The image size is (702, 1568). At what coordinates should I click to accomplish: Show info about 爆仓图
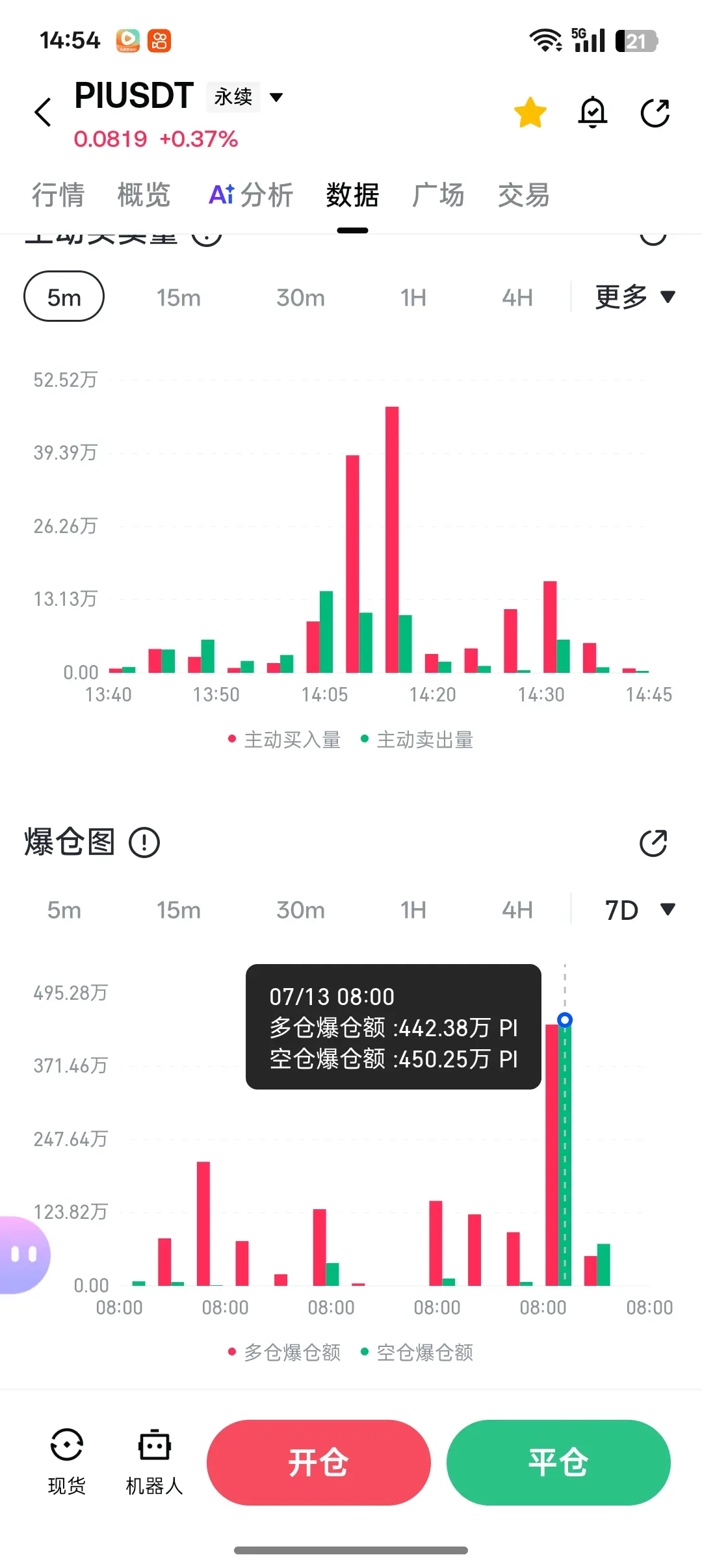click(144, 843)
